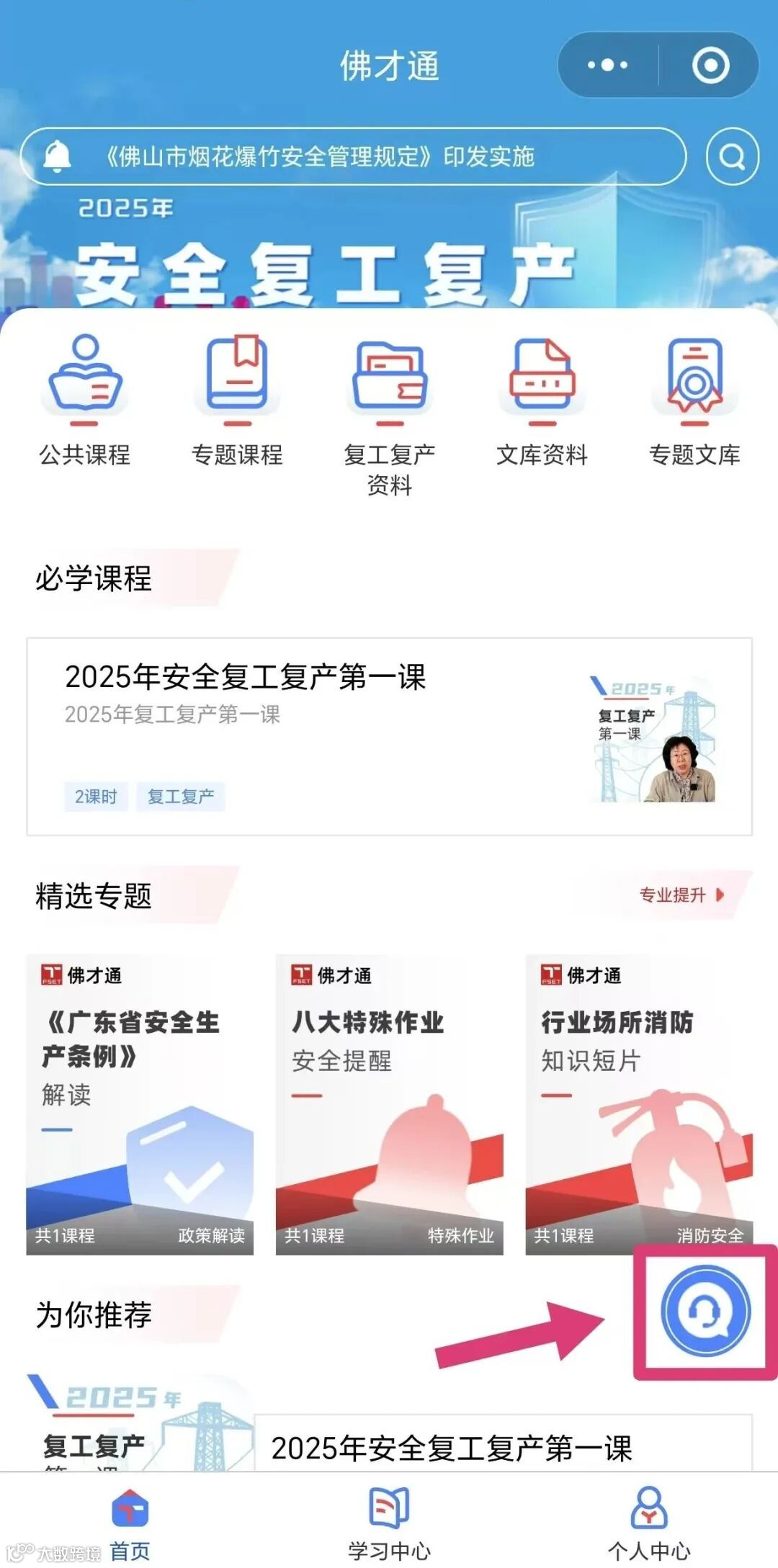Open the mini program more-options menu

(x=607, y=66)
